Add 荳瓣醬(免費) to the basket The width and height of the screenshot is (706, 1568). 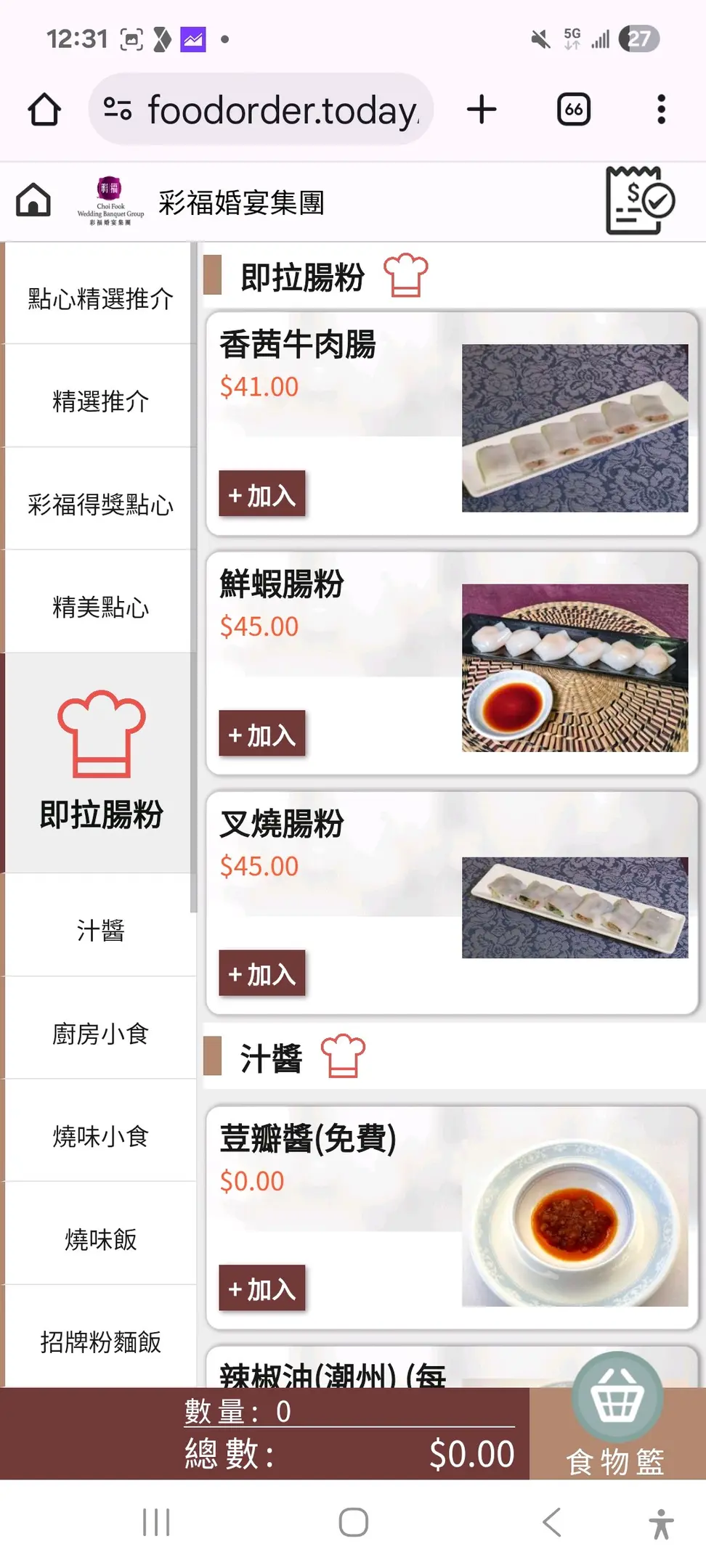pos(261,1289)
